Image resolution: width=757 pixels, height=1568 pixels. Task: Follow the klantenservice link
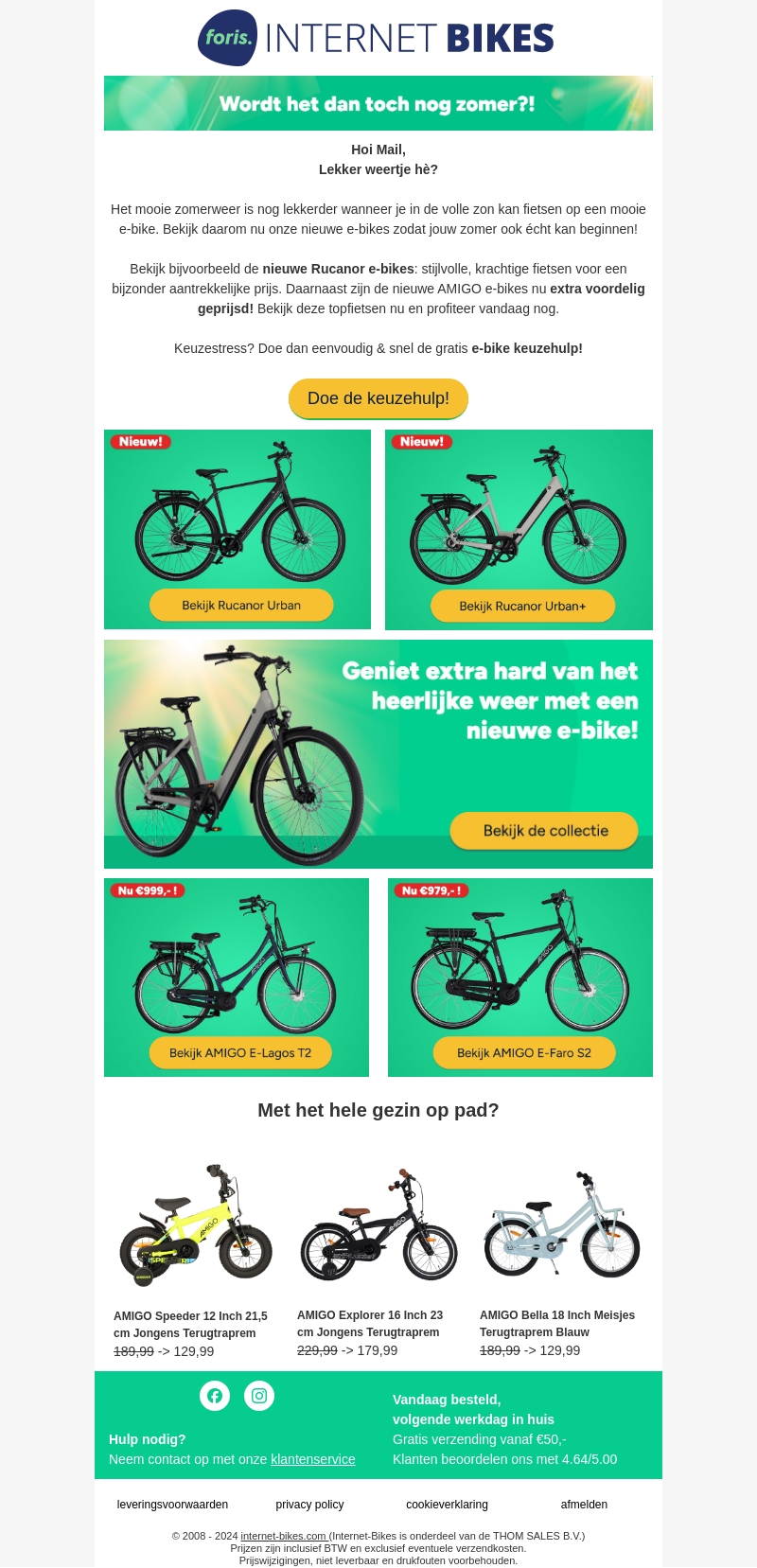pos(313,1459)
